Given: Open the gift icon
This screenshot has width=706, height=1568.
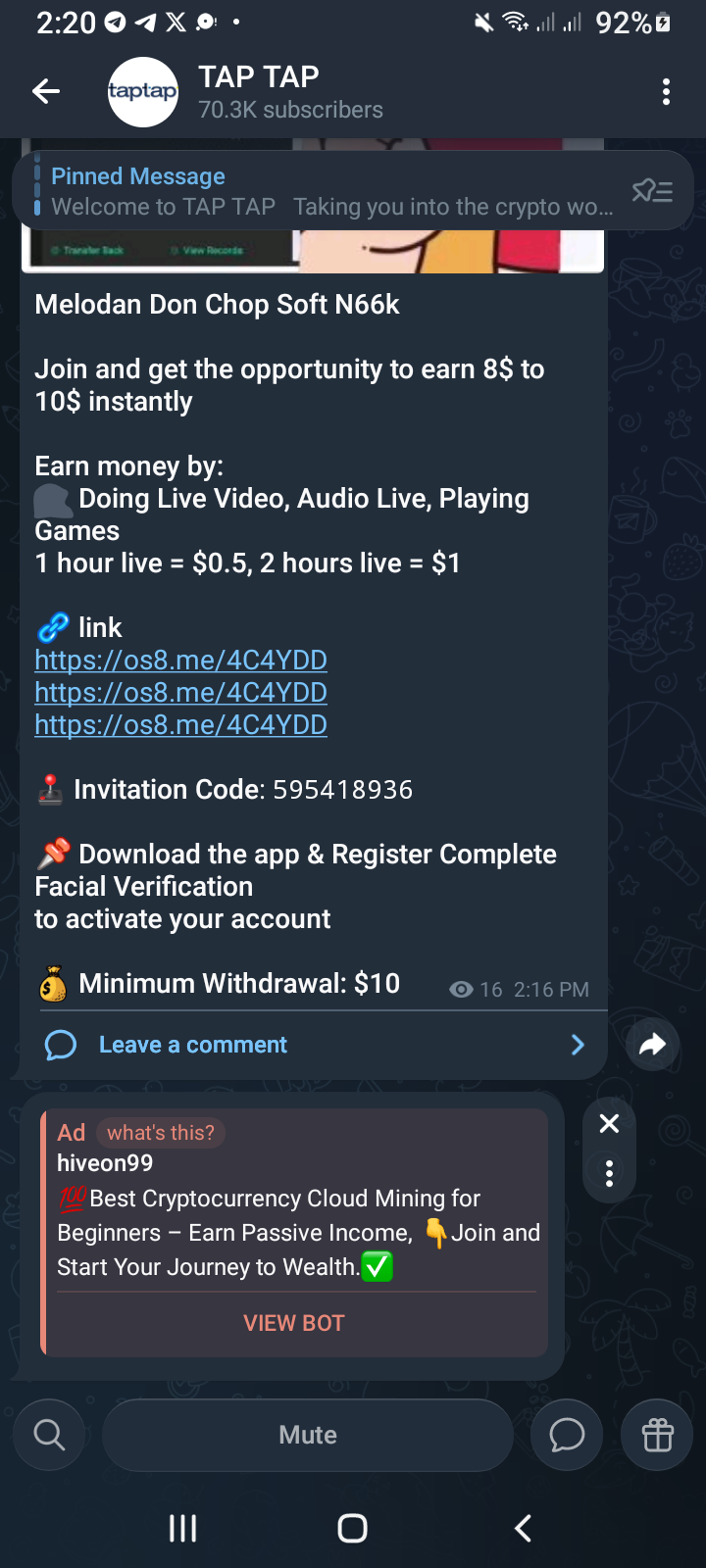Looking at the screenshot, I should tap(657, 1435).
